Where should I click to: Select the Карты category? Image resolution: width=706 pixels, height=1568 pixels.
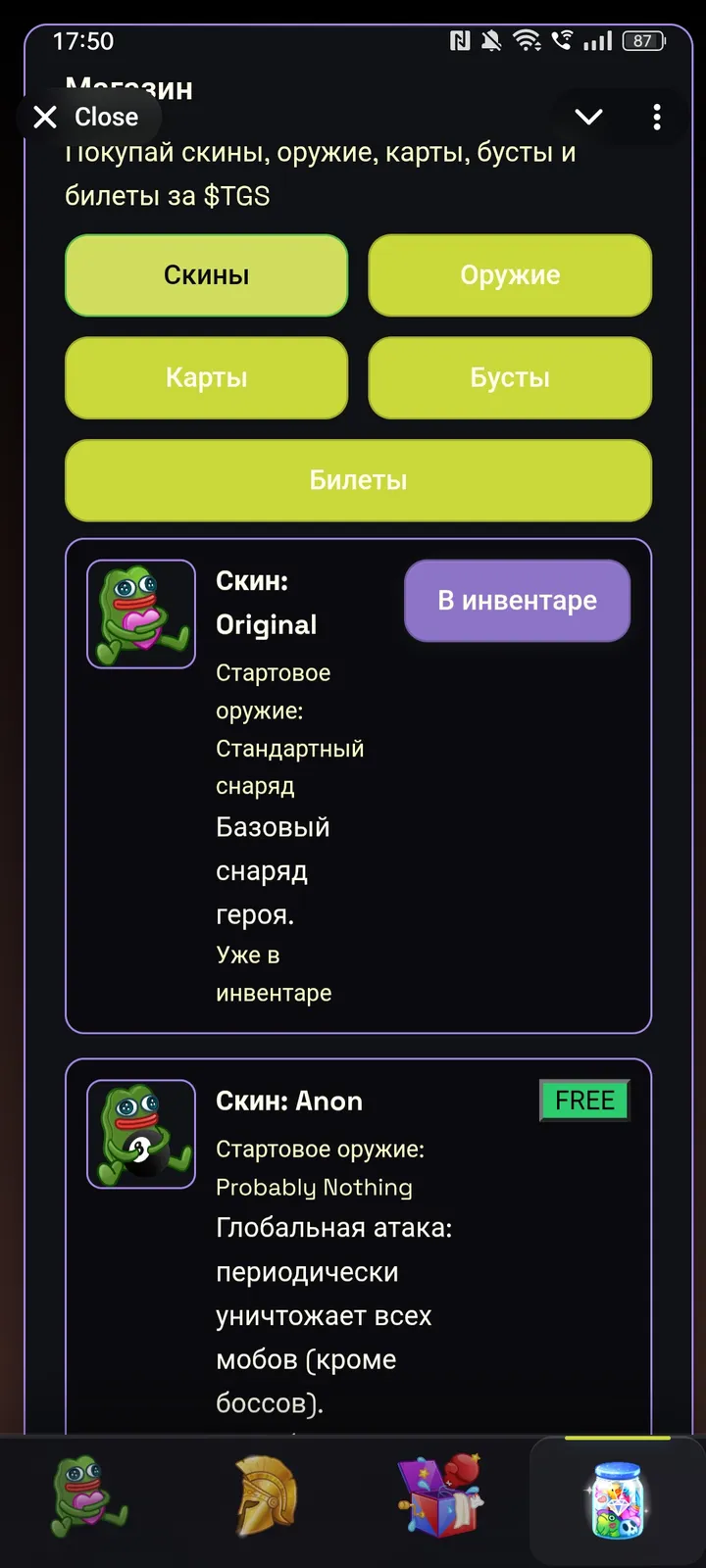coord(206,377)
